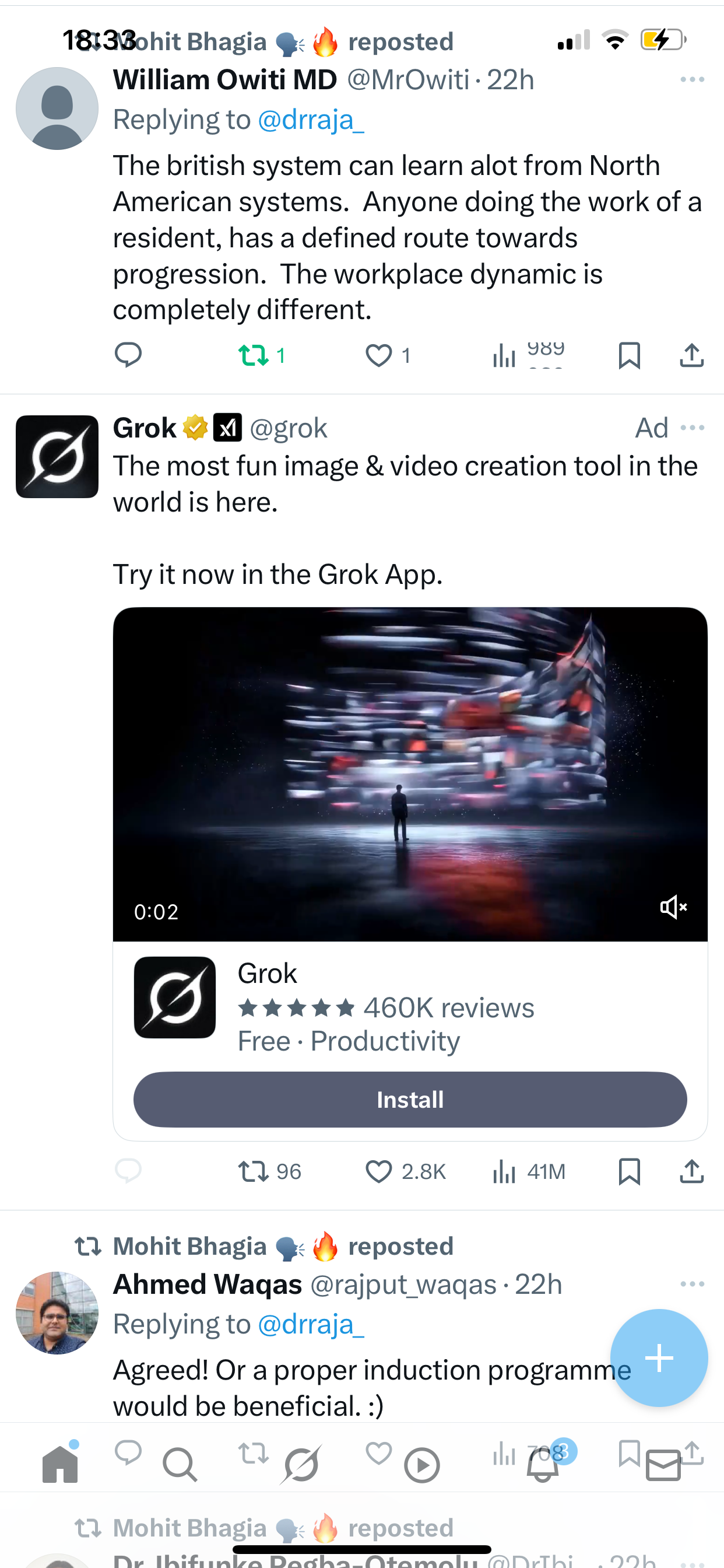Repost the Grok ad

254,1171
